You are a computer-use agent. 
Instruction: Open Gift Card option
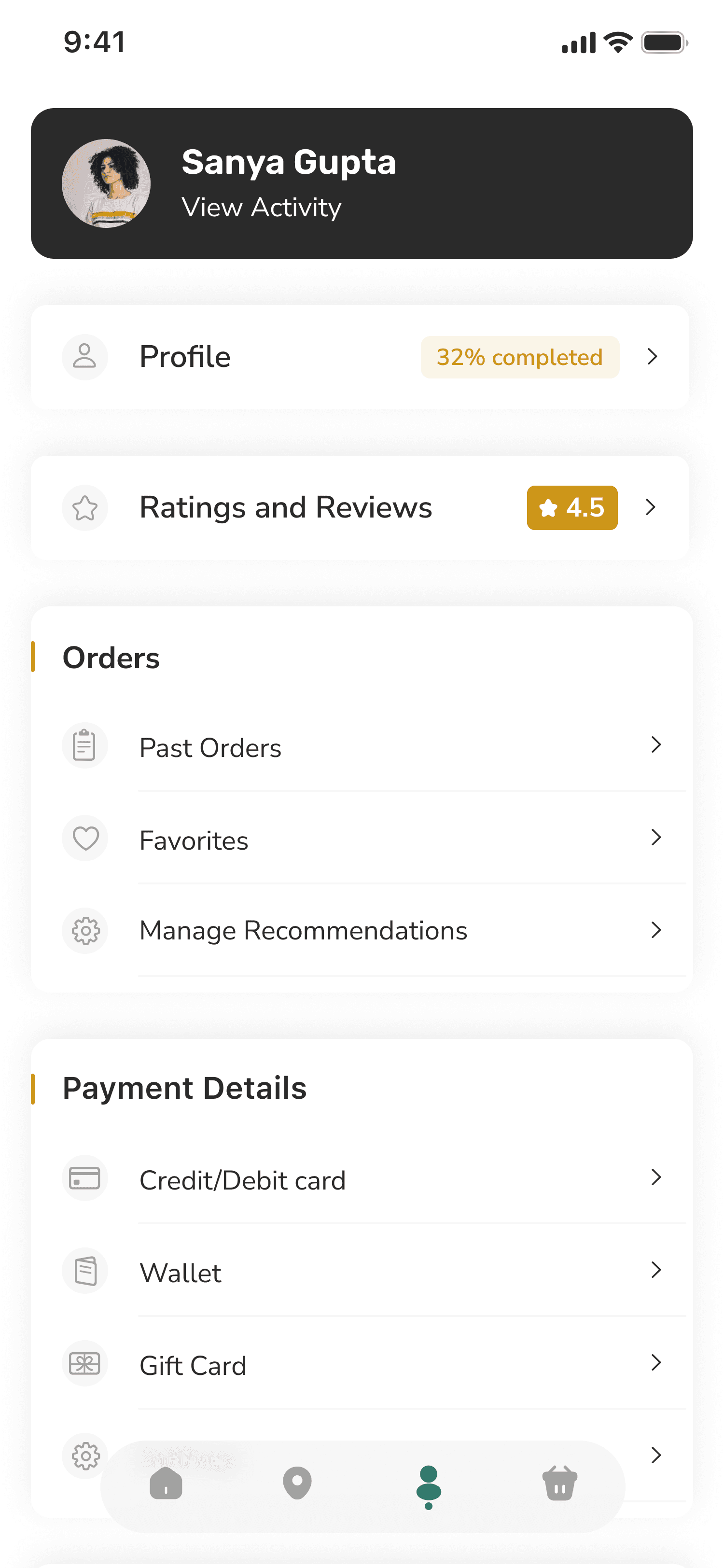coord(362,1364)
